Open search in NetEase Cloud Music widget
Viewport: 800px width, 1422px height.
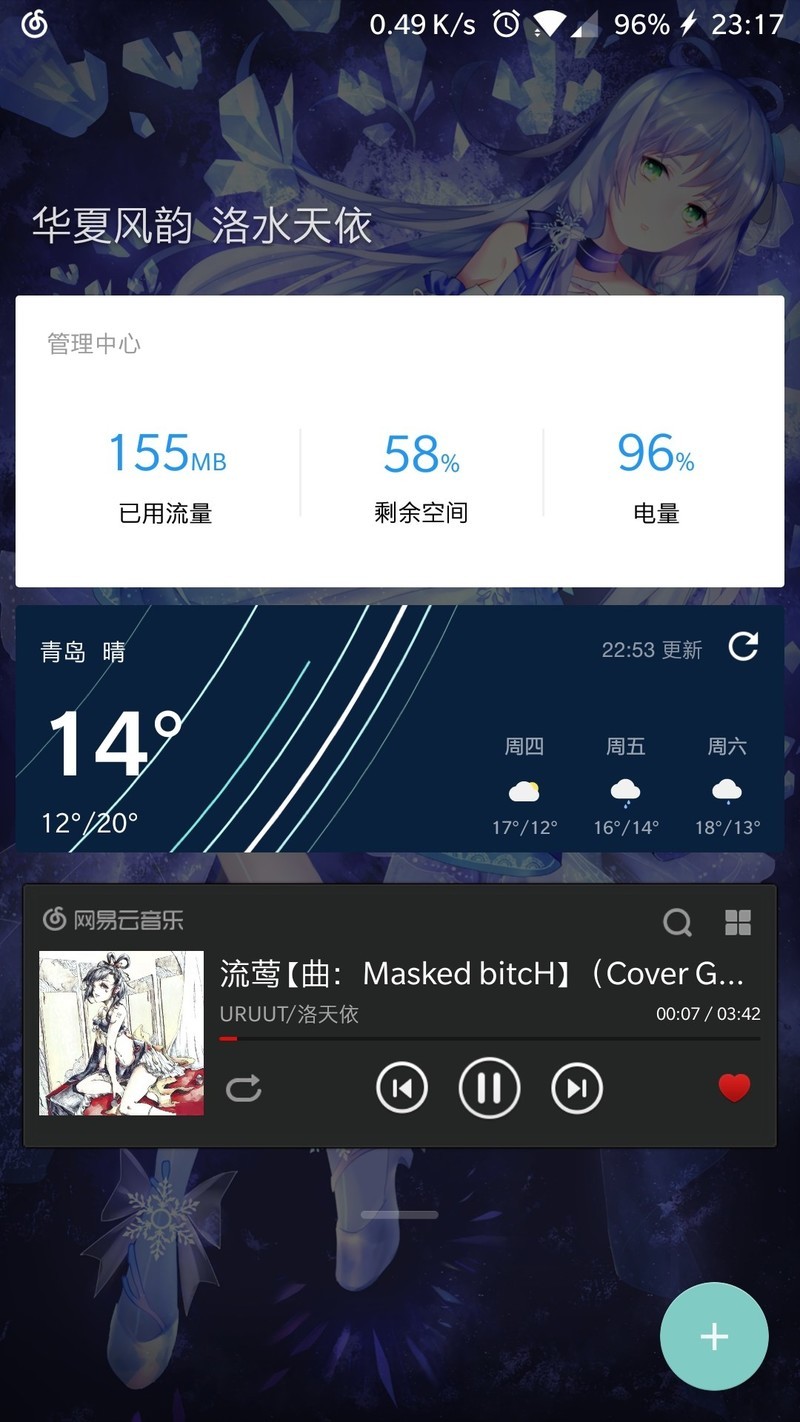678,924
